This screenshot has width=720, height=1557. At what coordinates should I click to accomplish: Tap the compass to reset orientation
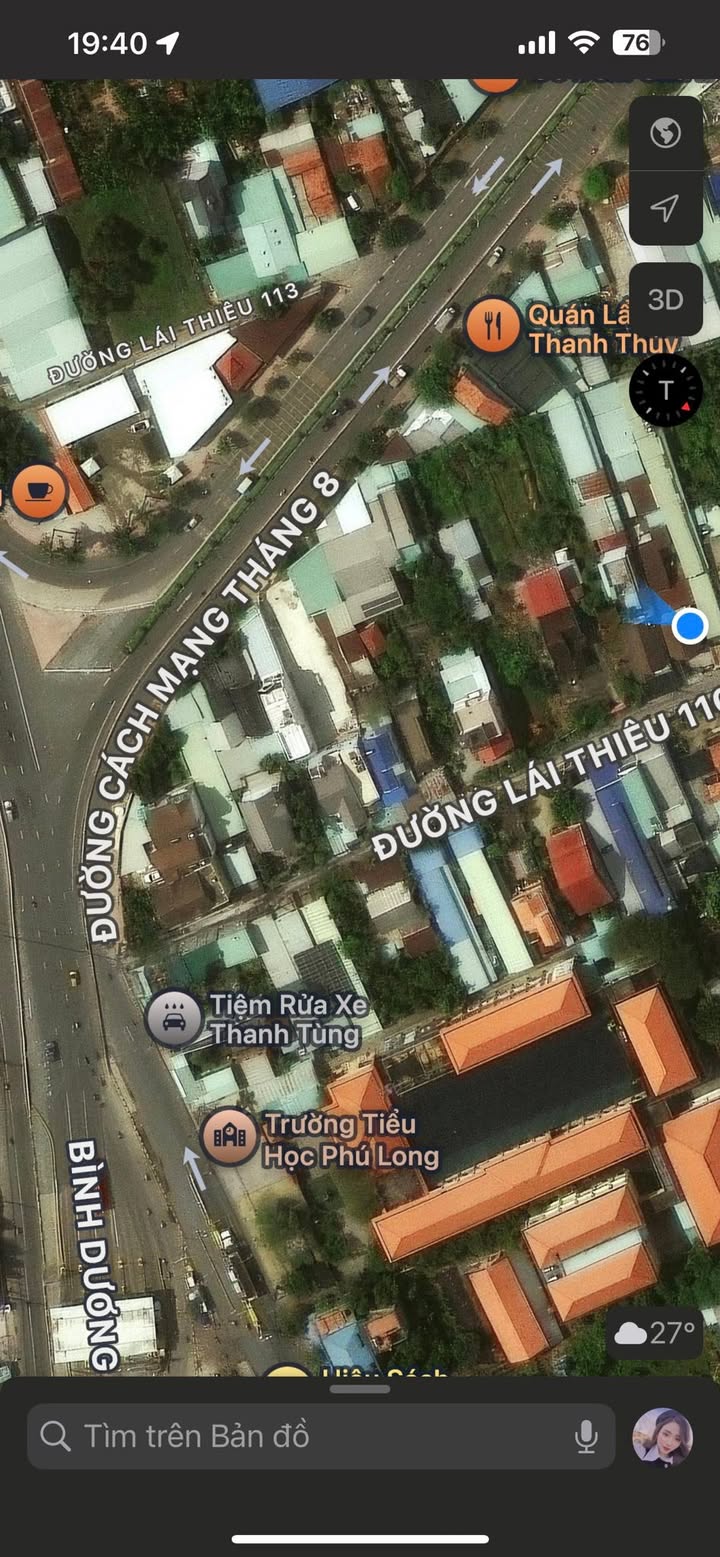click(x=666, y=390)
